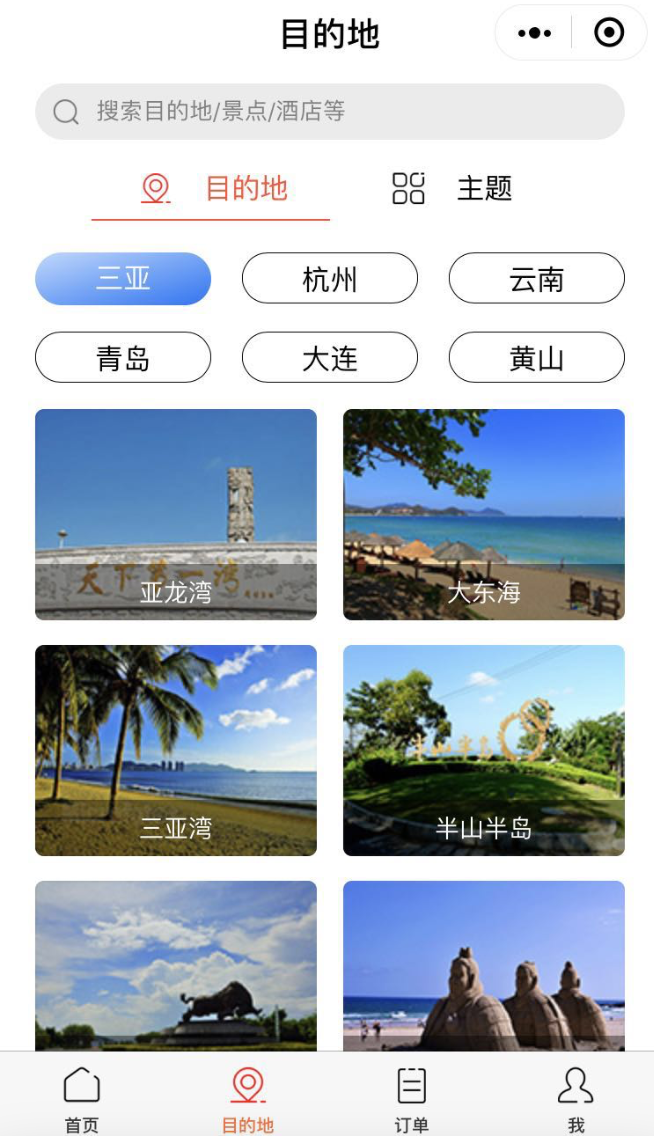Image resolution: width=654 pixels, height=1136 pixels.
Task: Open the 亚龙湾 destination card
Action: [176, 514]
